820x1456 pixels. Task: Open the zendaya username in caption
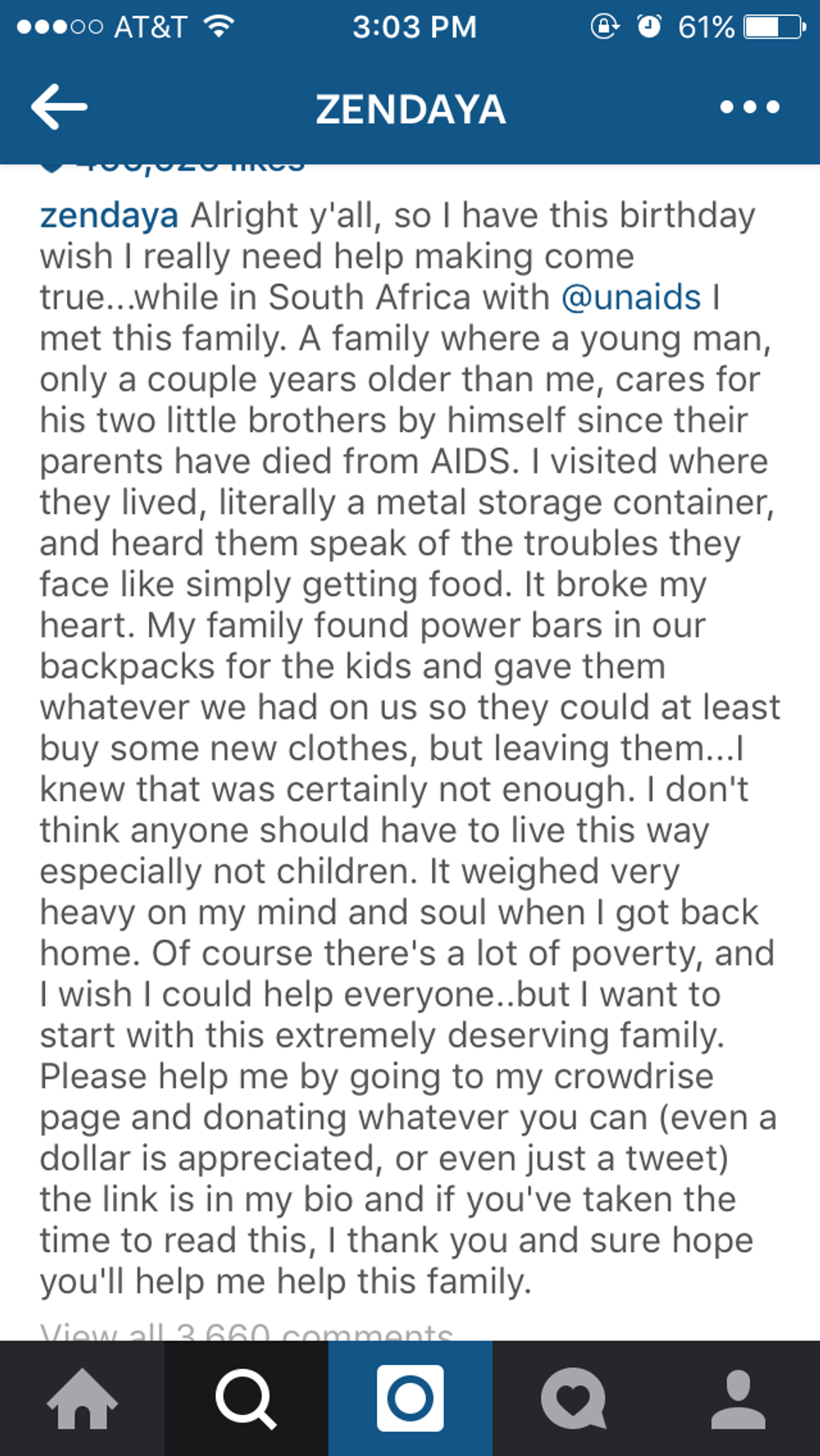point(109,216)
